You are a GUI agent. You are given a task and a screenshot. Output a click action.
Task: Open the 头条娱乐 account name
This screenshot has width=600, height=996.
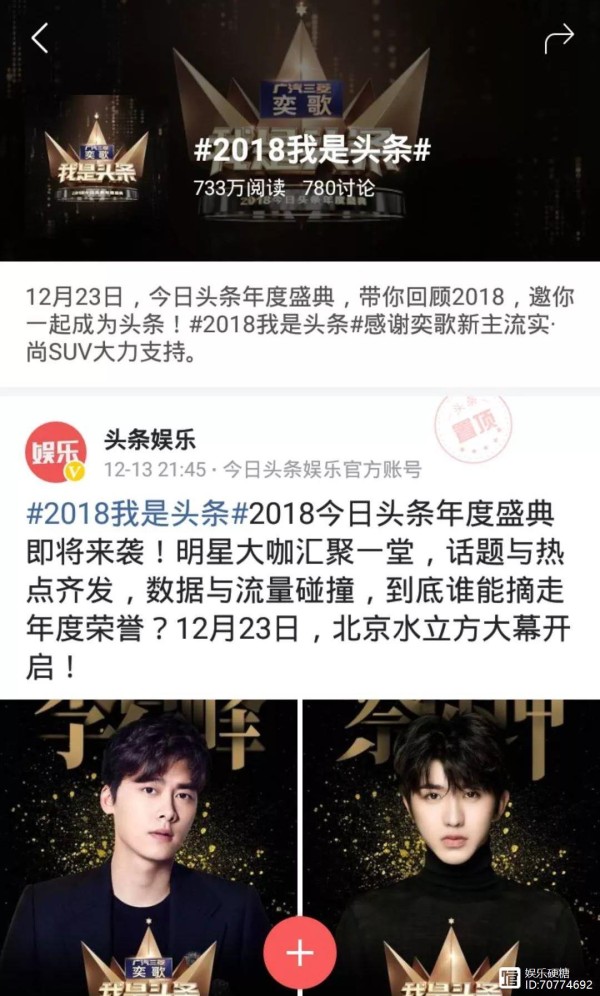tap(150, 440)
